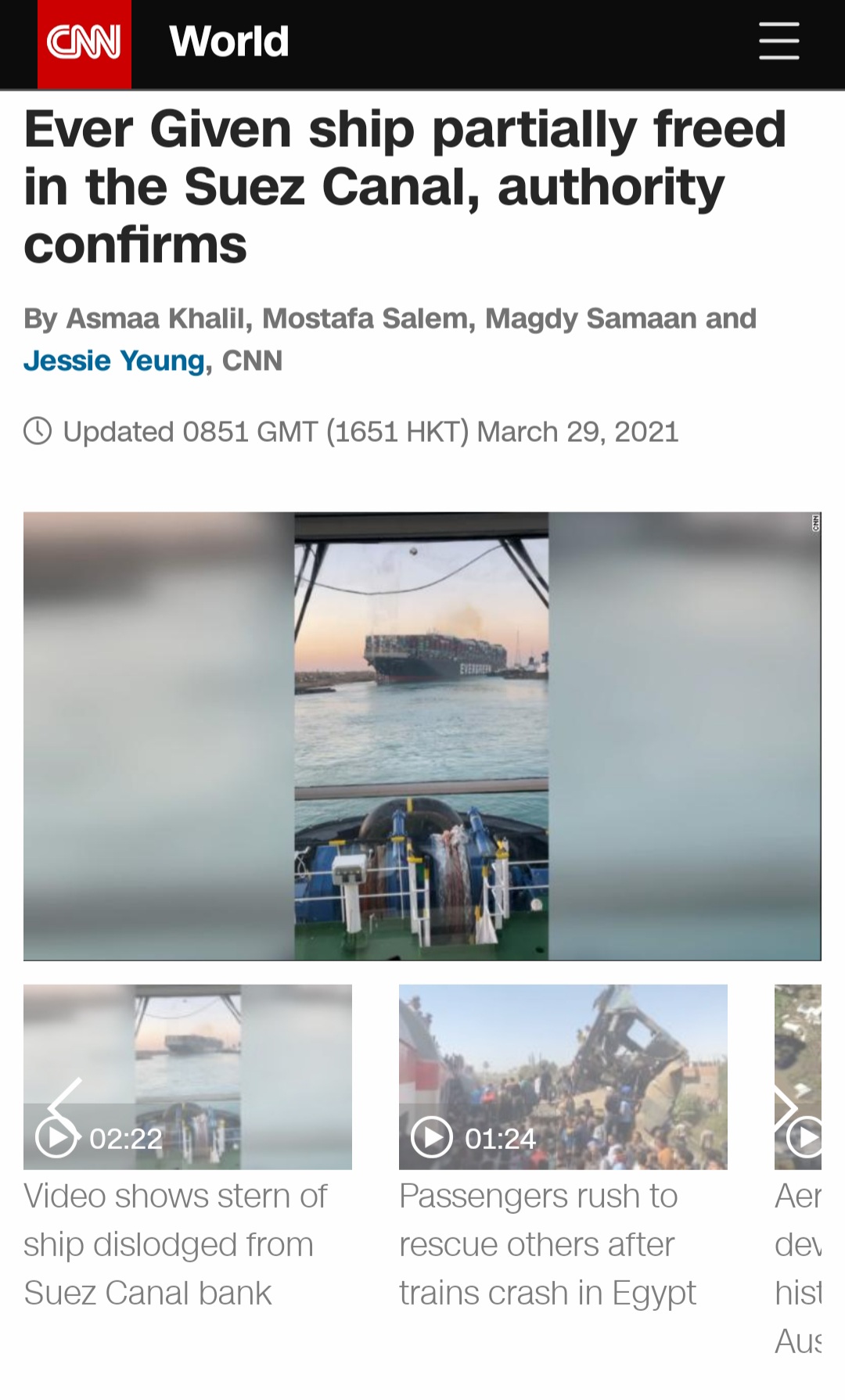Open Jessie Yeung's author profile
The height and width of the screenshot is (1400, 845).
(x=114, y=361)
